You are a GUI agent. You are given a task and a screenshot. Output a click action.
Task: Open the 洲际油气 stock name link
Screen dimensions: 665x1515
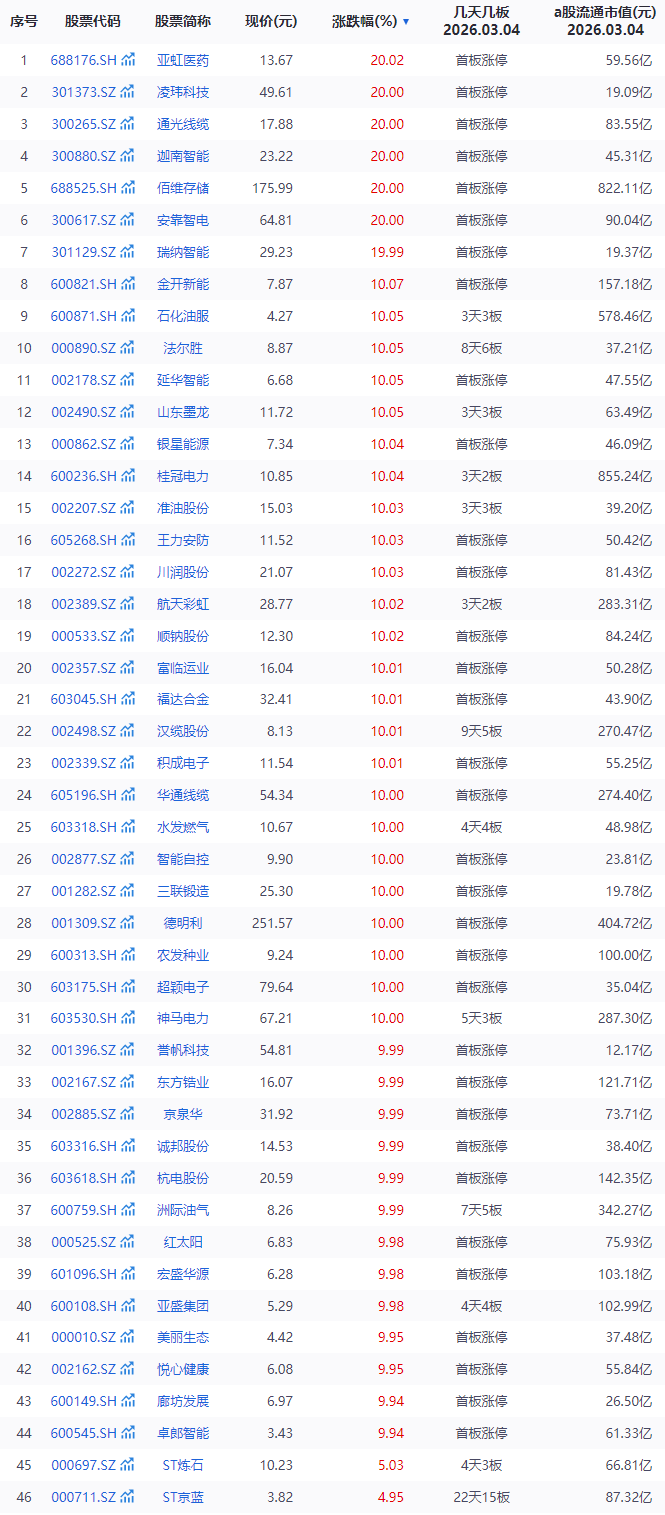click(183, 1210)
